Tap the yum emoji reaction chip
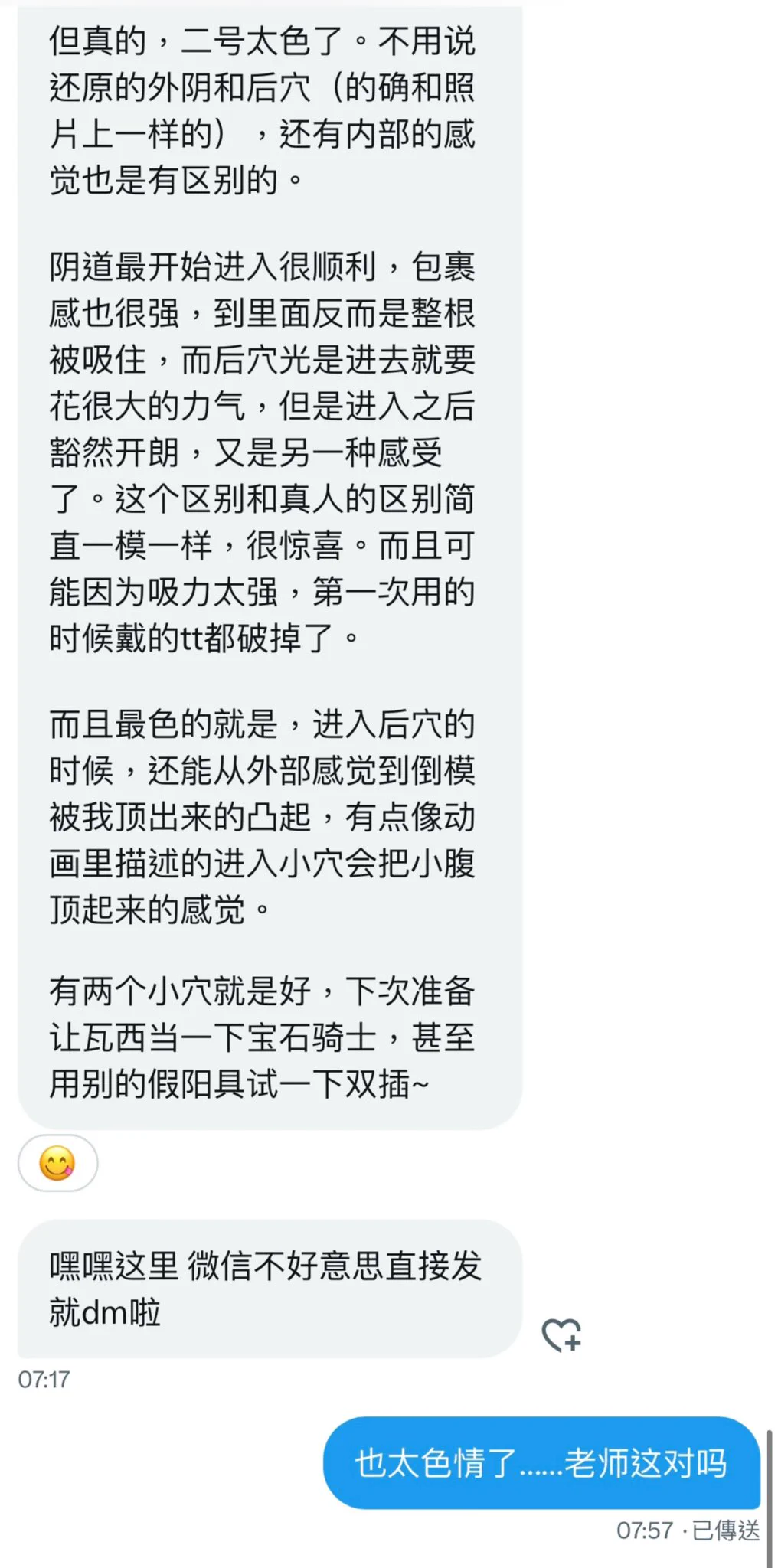This screenshot has width=778, height=1568. coord(57,1163)
